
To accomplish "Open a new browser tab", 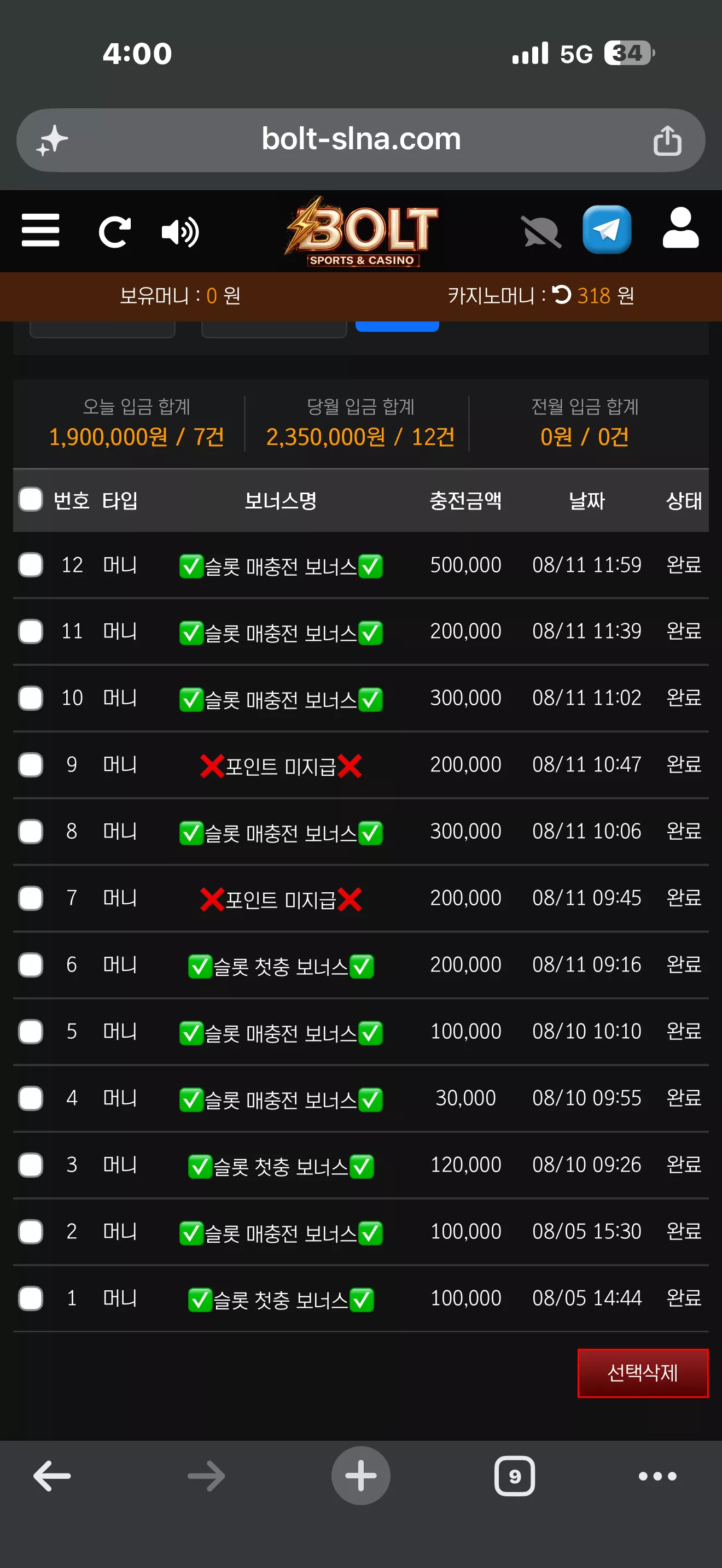I will 361,1476.
